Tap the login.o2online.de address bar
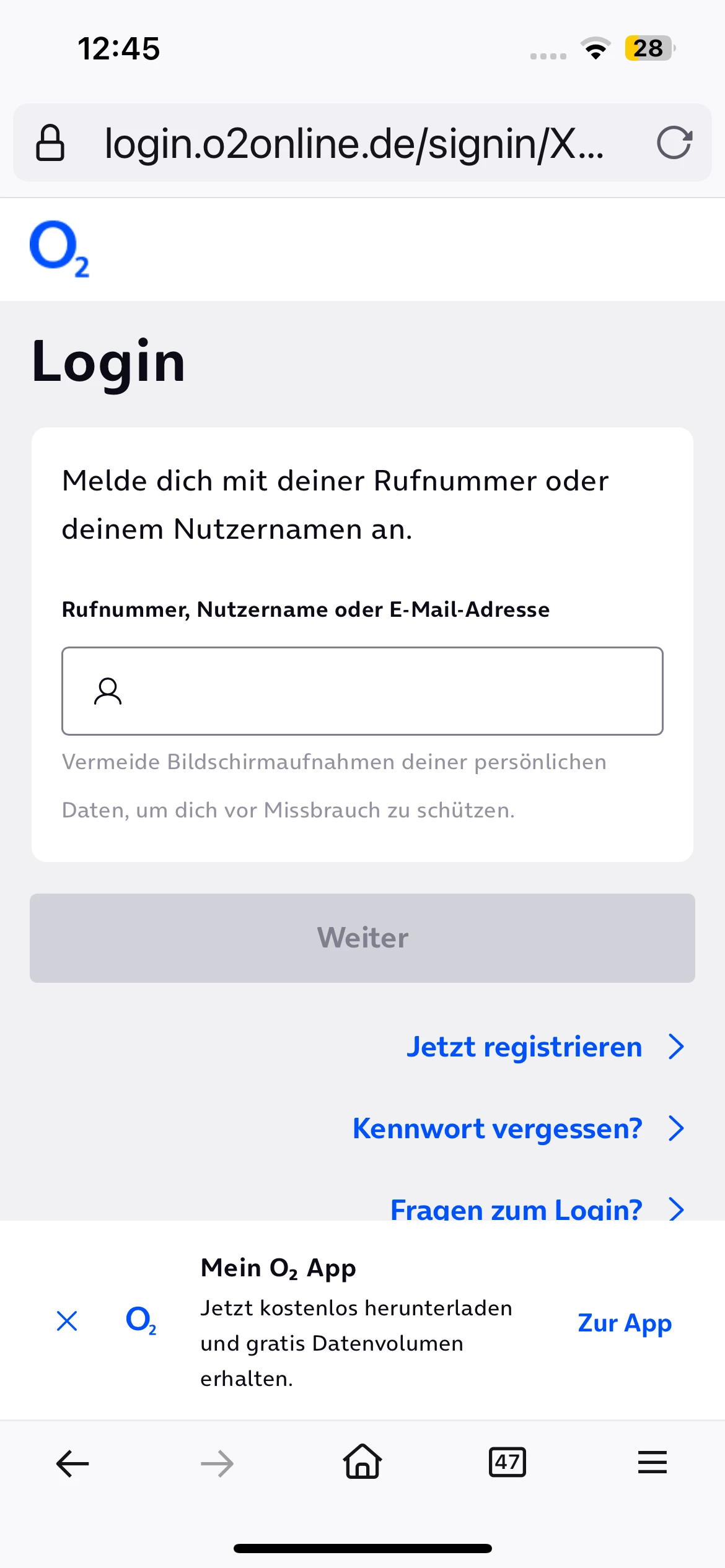This screenshot has width=725, height=1568. click(x=353, y=143)
